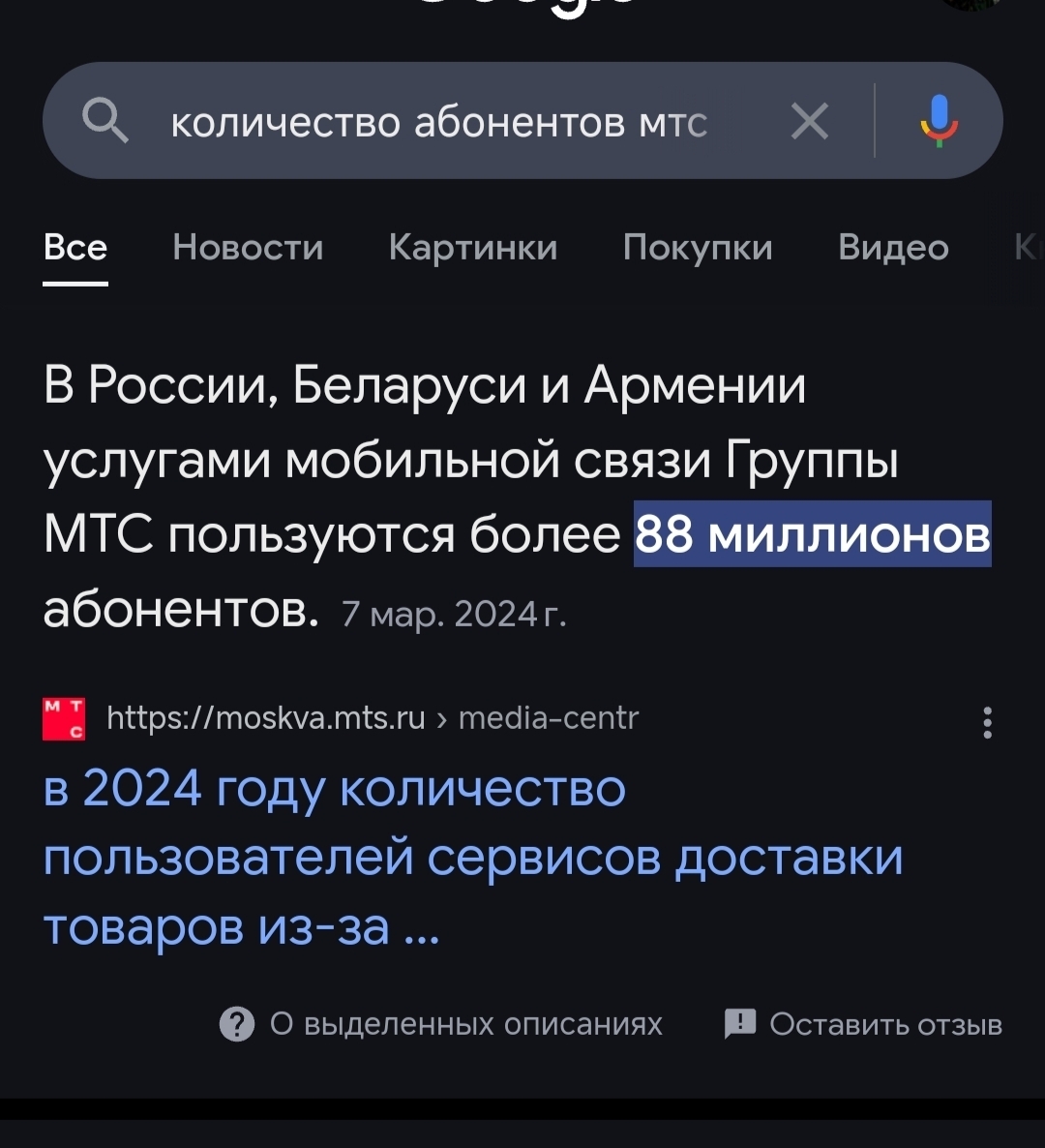Image resolution: width=1045 pixels, height=1148 pixels.
Task: Clear the search query
Action: (809, 122)
